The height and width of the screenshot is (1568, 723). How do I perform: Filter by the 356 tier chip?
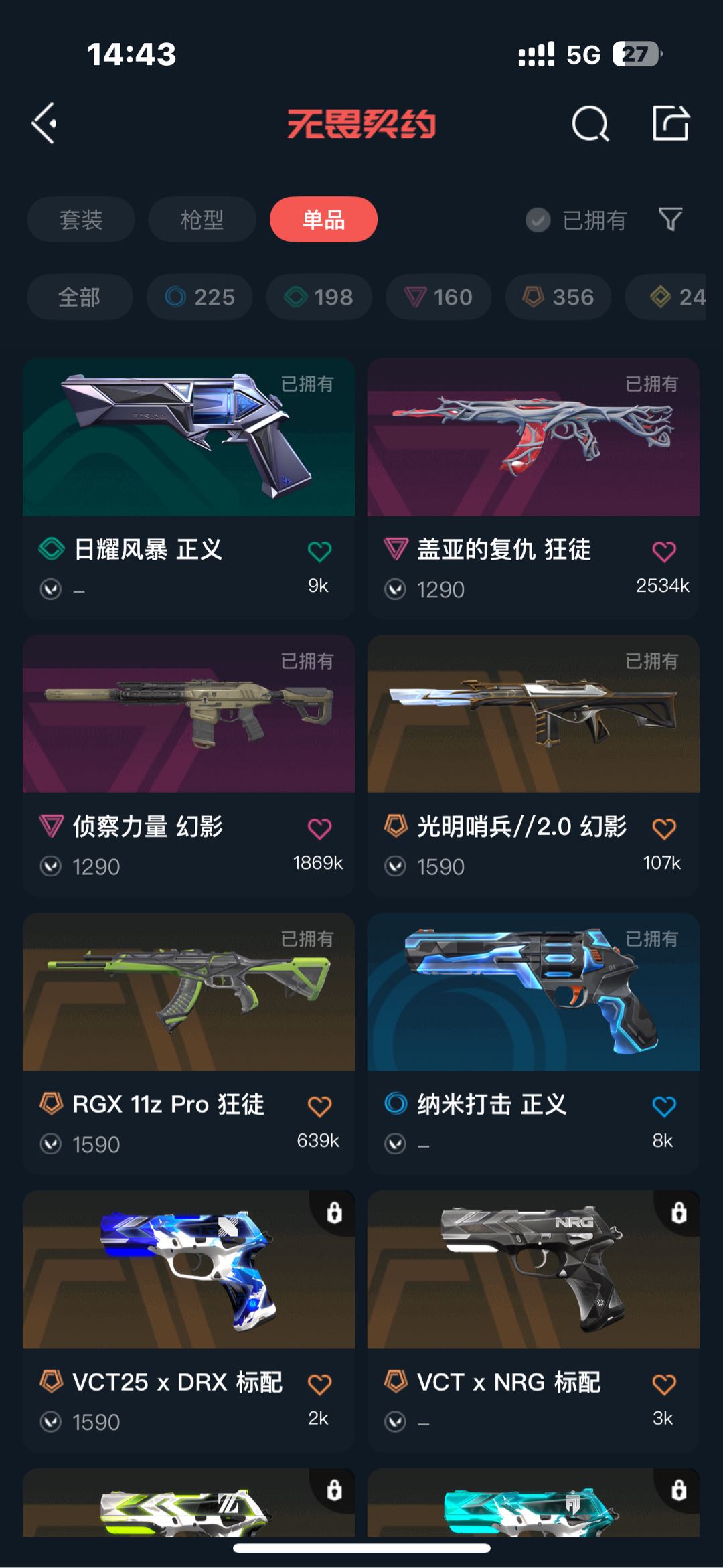click(558, 297)
